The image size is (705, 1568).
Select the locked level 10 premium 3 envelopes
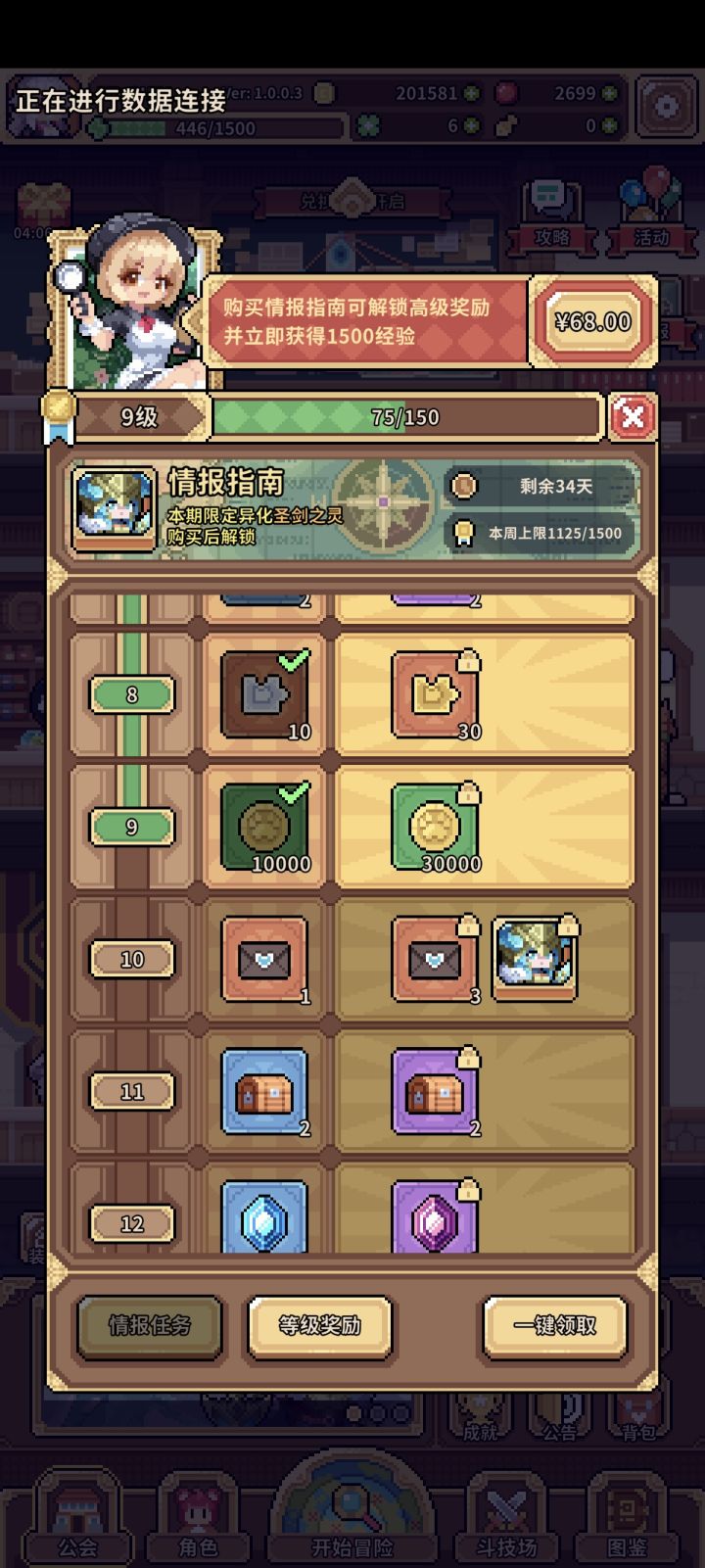(435, 960)
